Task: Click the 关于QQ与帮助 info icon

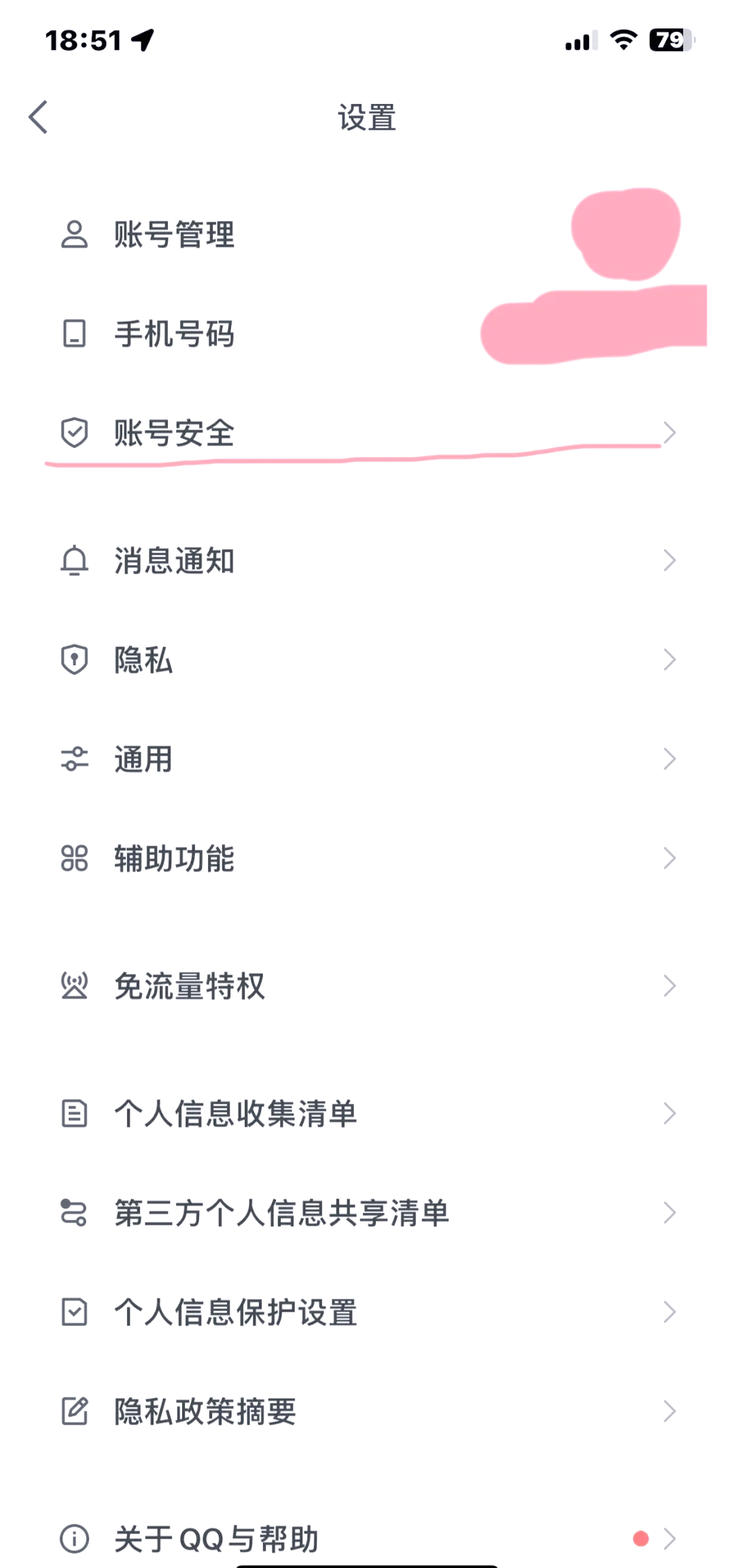Action: point(75,1538)
